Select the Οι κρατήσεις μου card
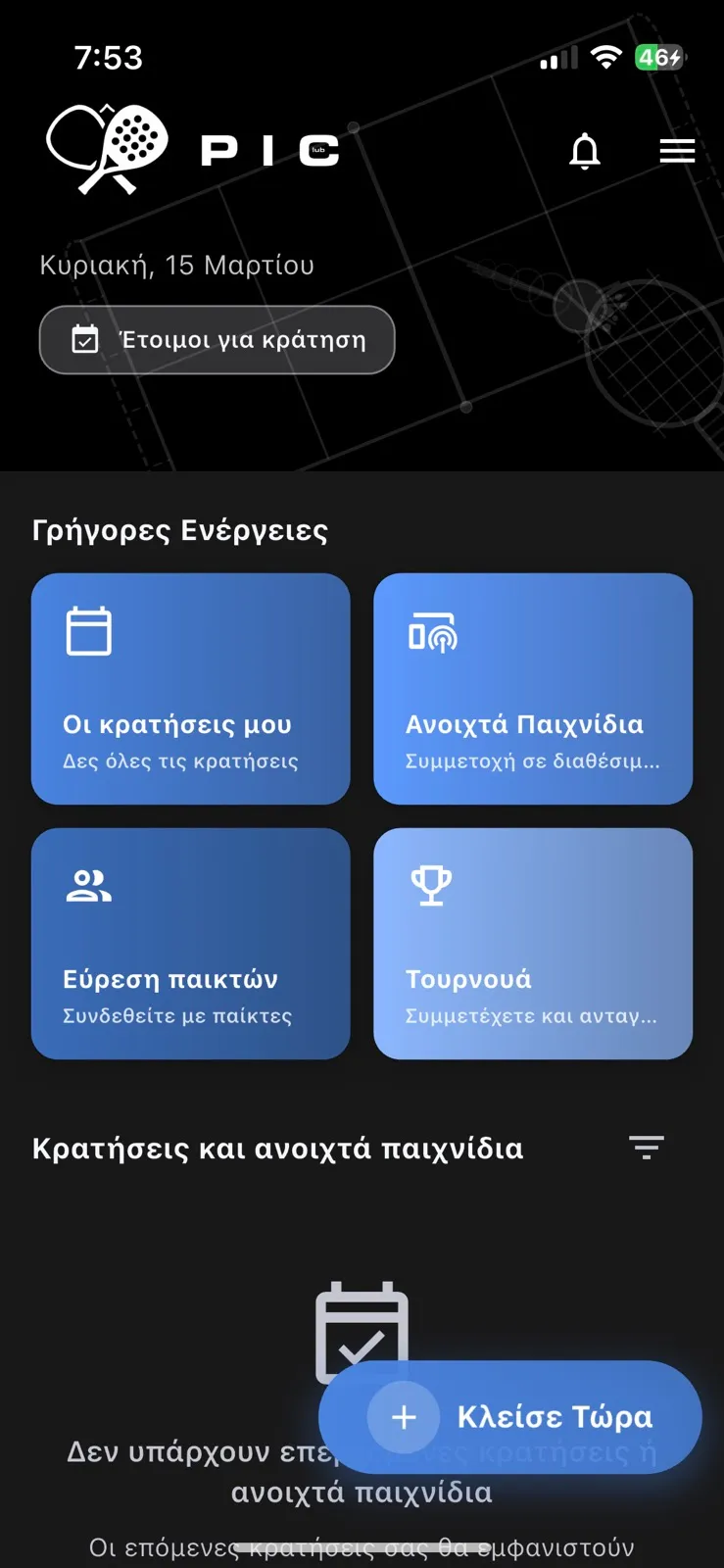The height and width of the screenshot is (1568, 724). (190, 689)
